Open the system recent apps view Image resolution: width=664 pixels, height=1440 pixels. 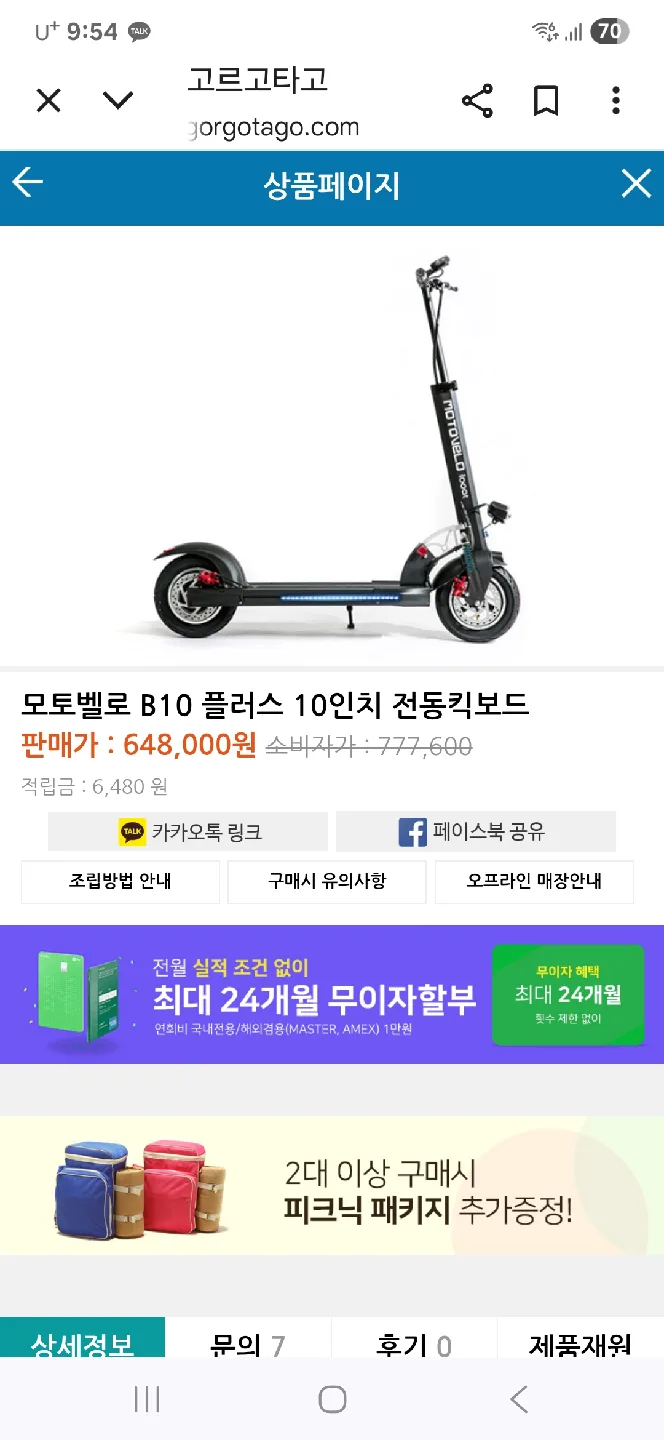tap(147, 1399)
